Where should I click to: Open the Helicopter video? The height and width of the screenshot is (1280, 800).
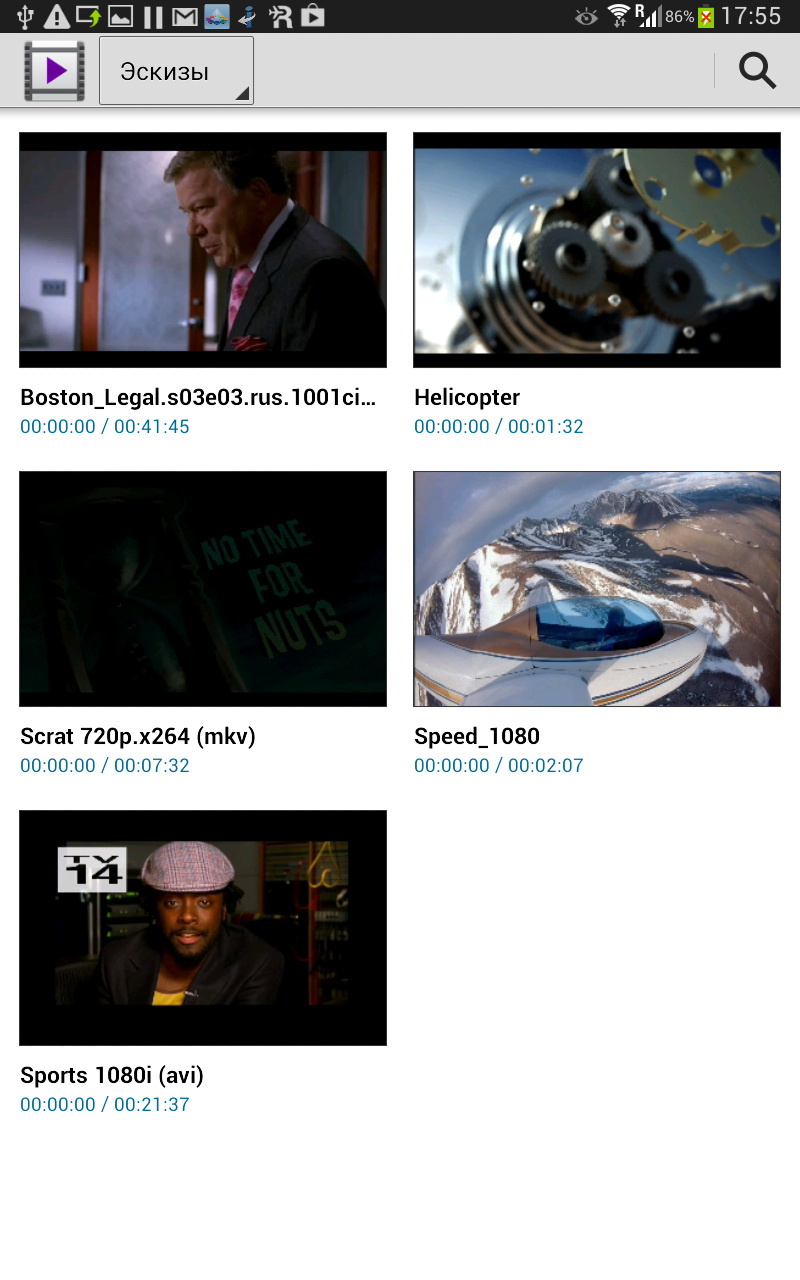596,250
